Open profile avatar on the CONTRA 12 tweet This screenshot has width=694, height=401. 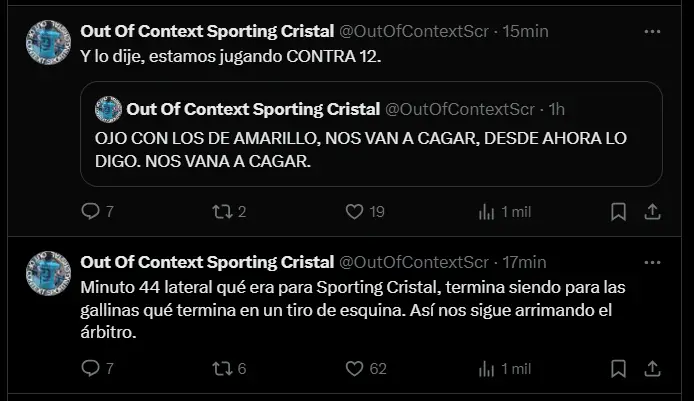(x=48, y=43)
